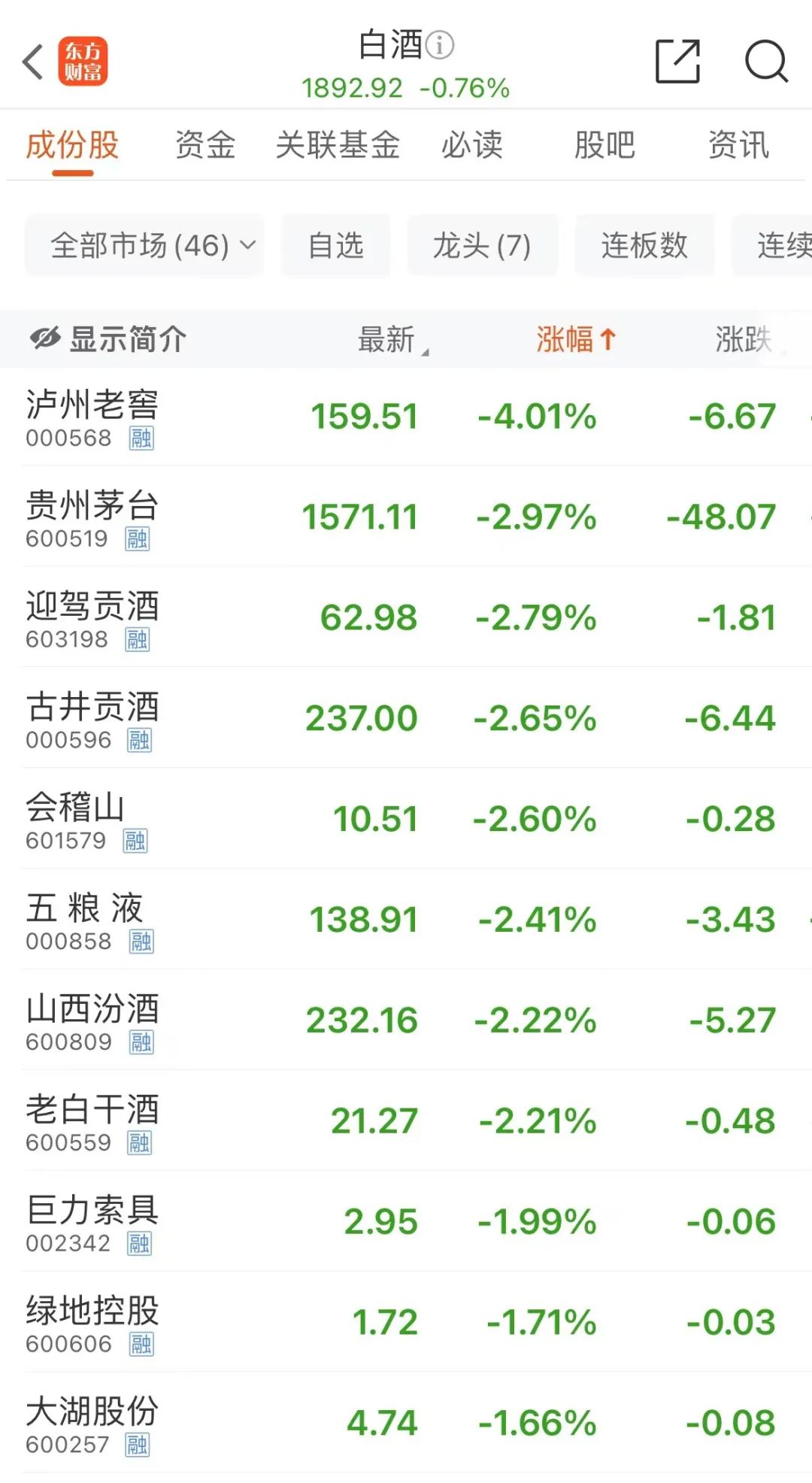
Task: Open the 关联基金 tab
Action: (338, 145)
